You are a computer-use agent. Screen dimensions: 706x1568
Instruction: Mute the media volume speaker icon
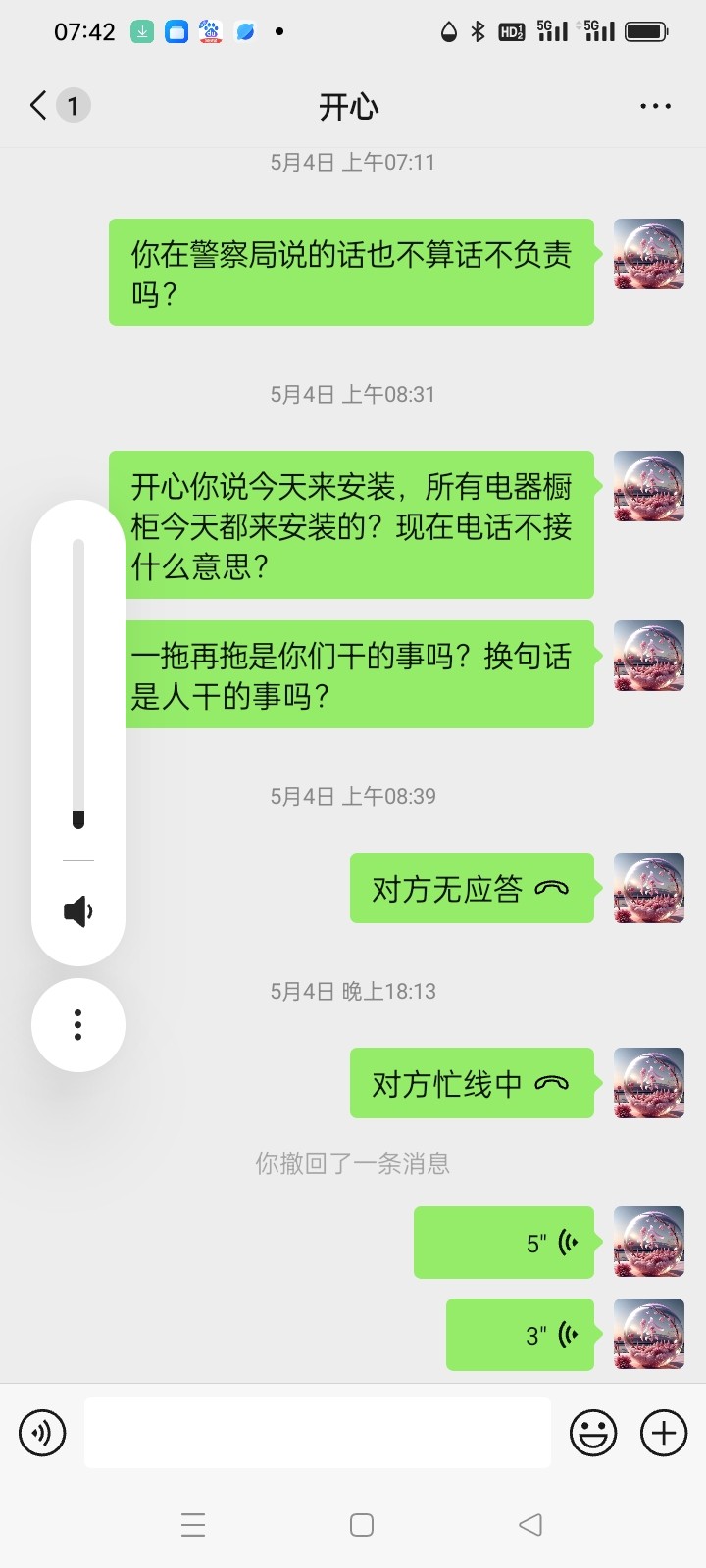tap(78, 911)
